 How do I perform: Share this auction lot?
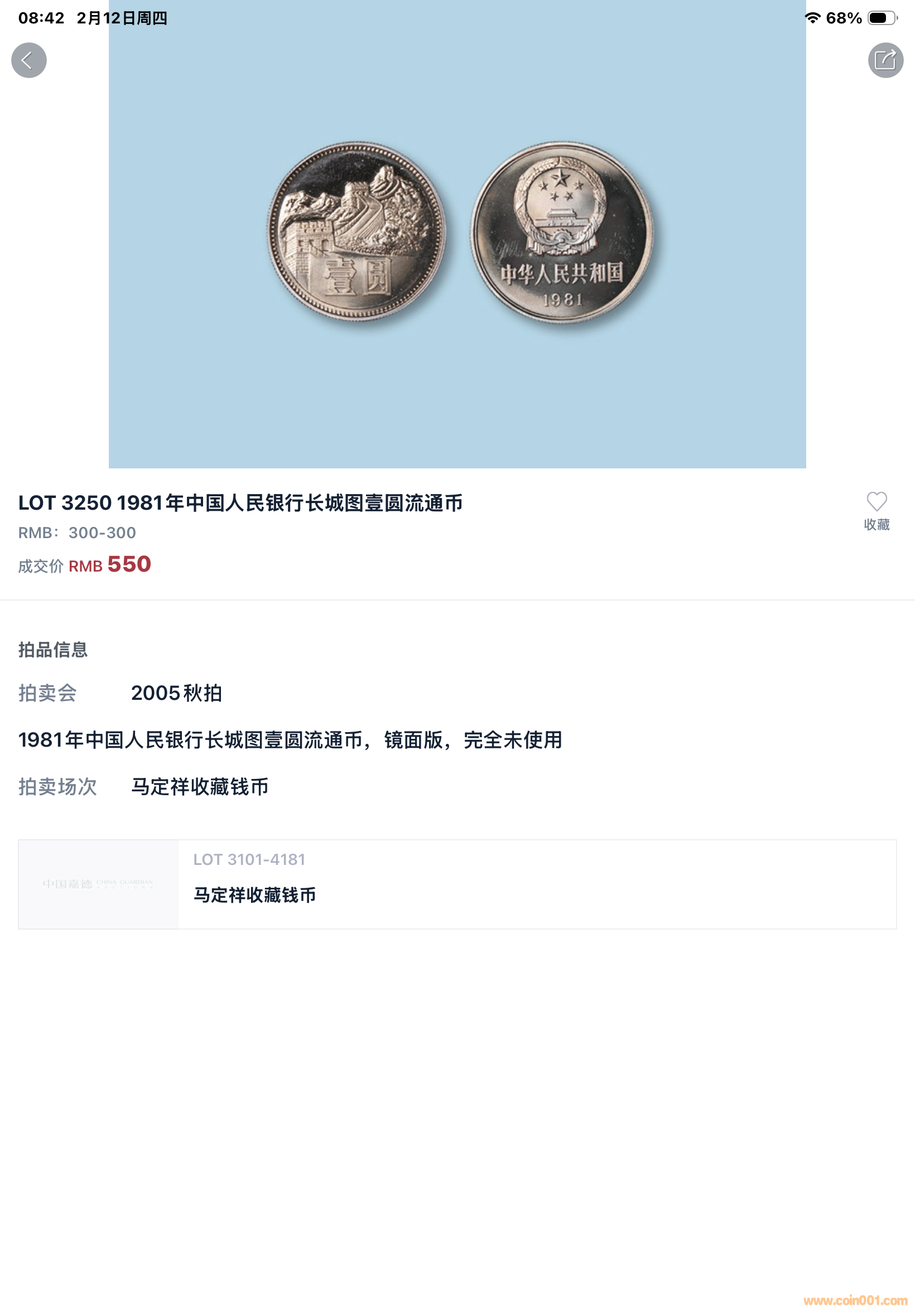point(885,60)
